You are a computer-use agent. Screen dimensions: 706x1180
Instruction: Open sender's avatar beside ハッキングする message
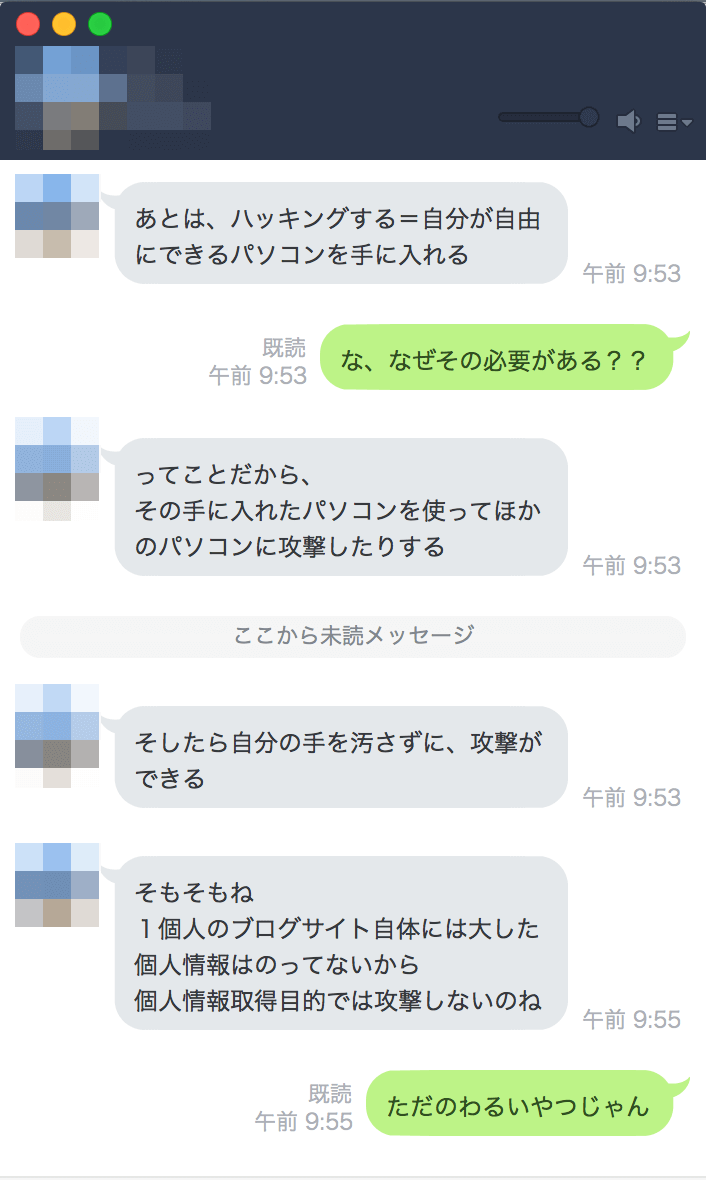(x=57, y=215)
